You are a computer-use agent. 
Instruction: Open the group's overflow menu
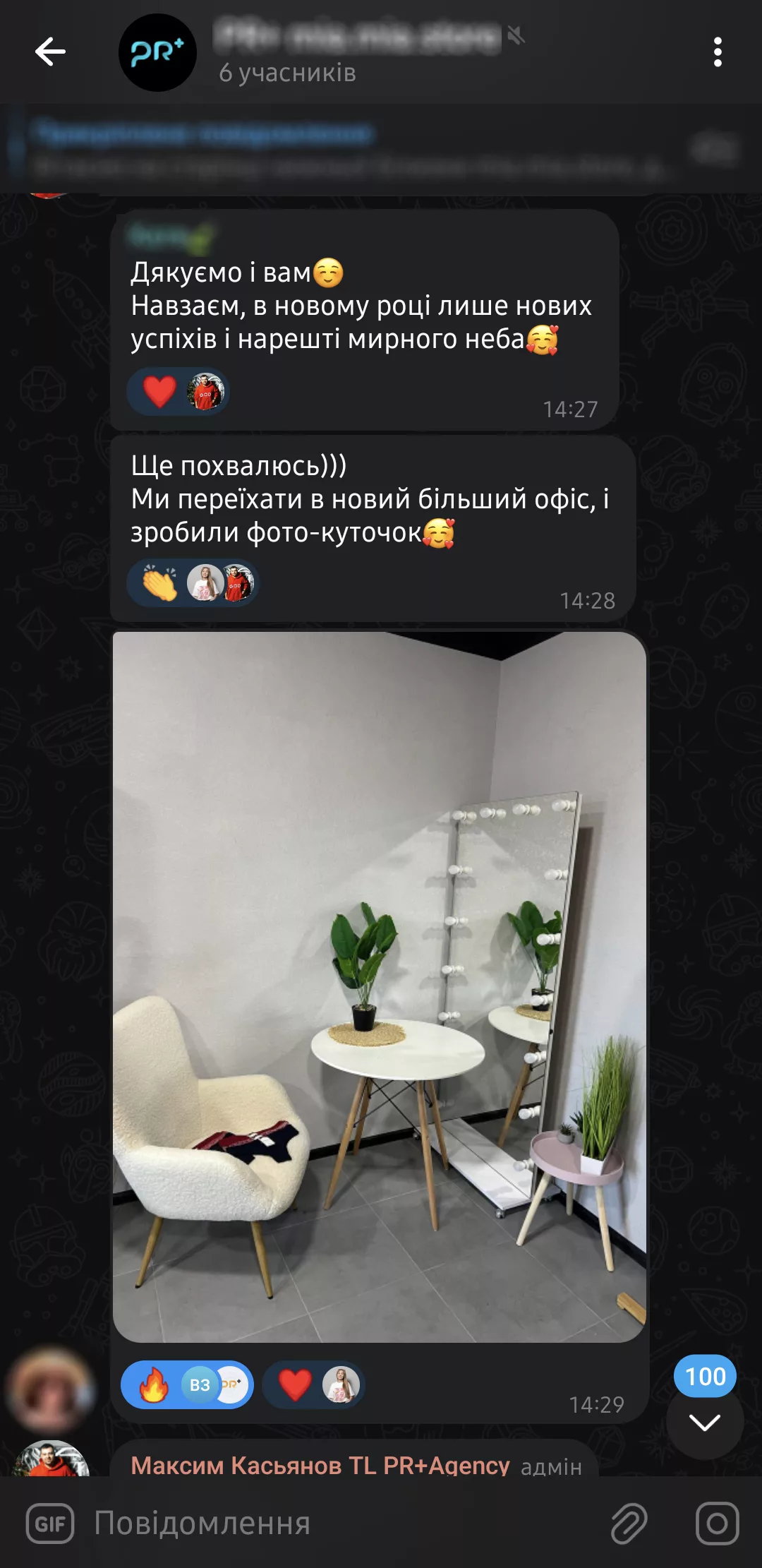[x=717, y=52]
